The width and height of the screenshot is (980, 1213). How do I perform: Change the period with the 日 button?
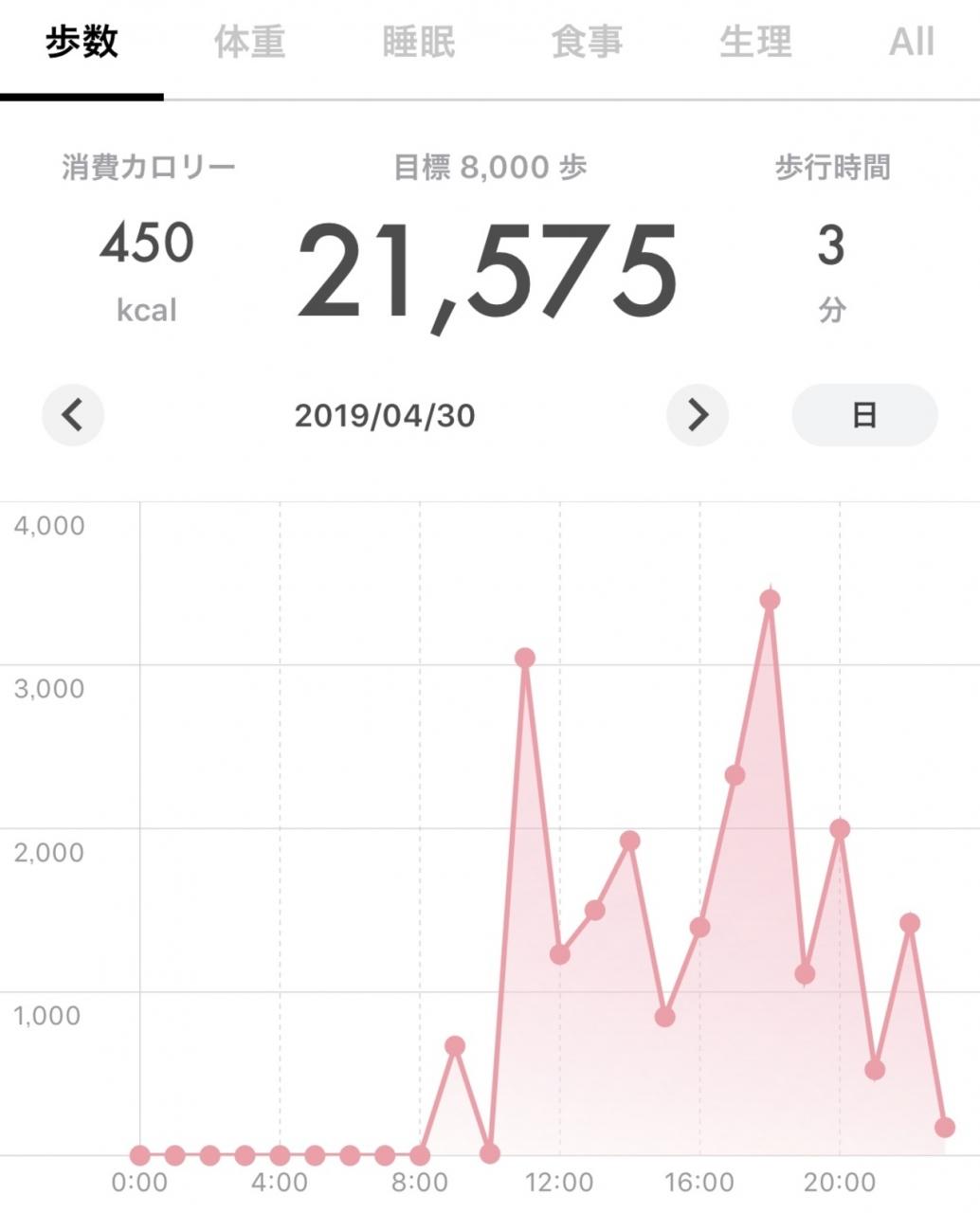[864, 415]
